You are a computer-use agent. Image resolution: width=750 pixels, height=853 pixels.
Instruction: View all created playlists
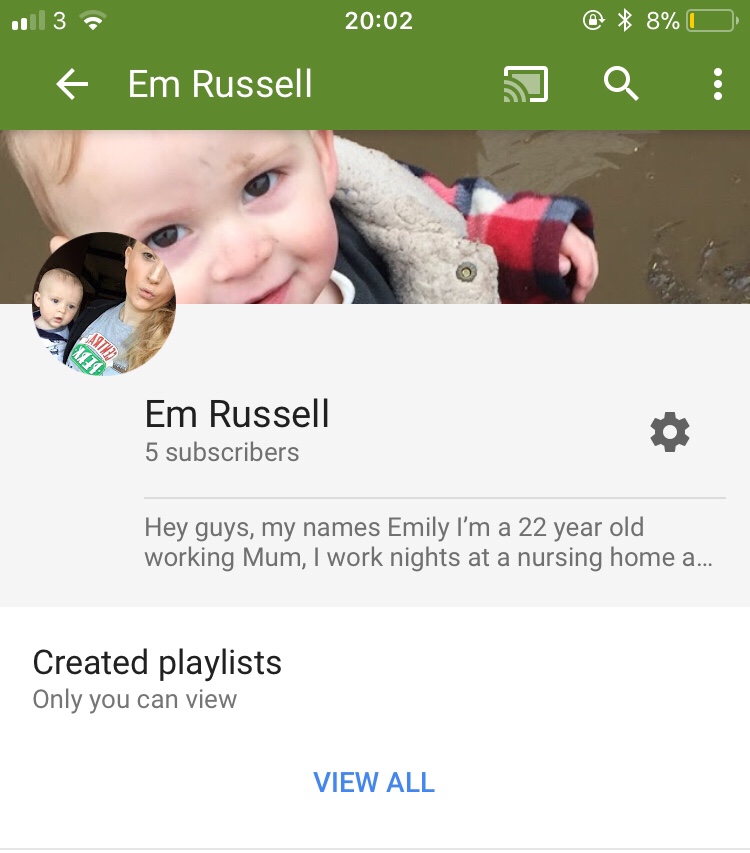pos(374,782)
